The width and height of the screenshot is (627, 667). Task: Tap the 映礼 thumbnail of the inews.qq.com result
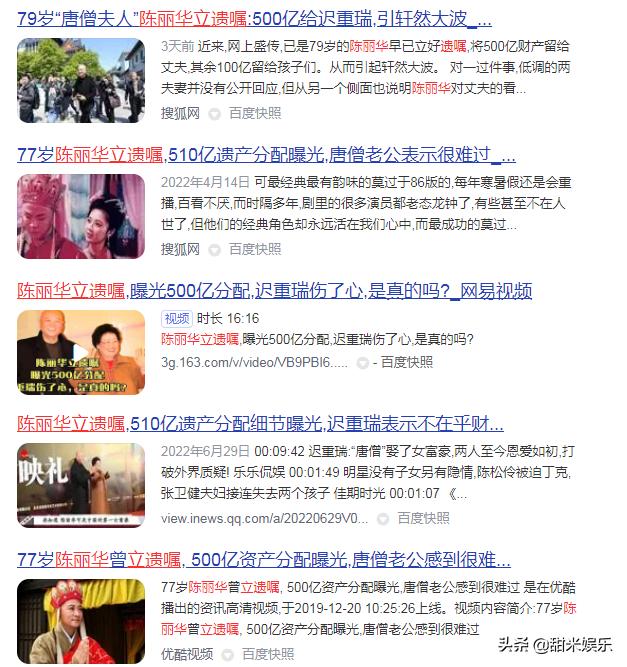tap(81, 485)
